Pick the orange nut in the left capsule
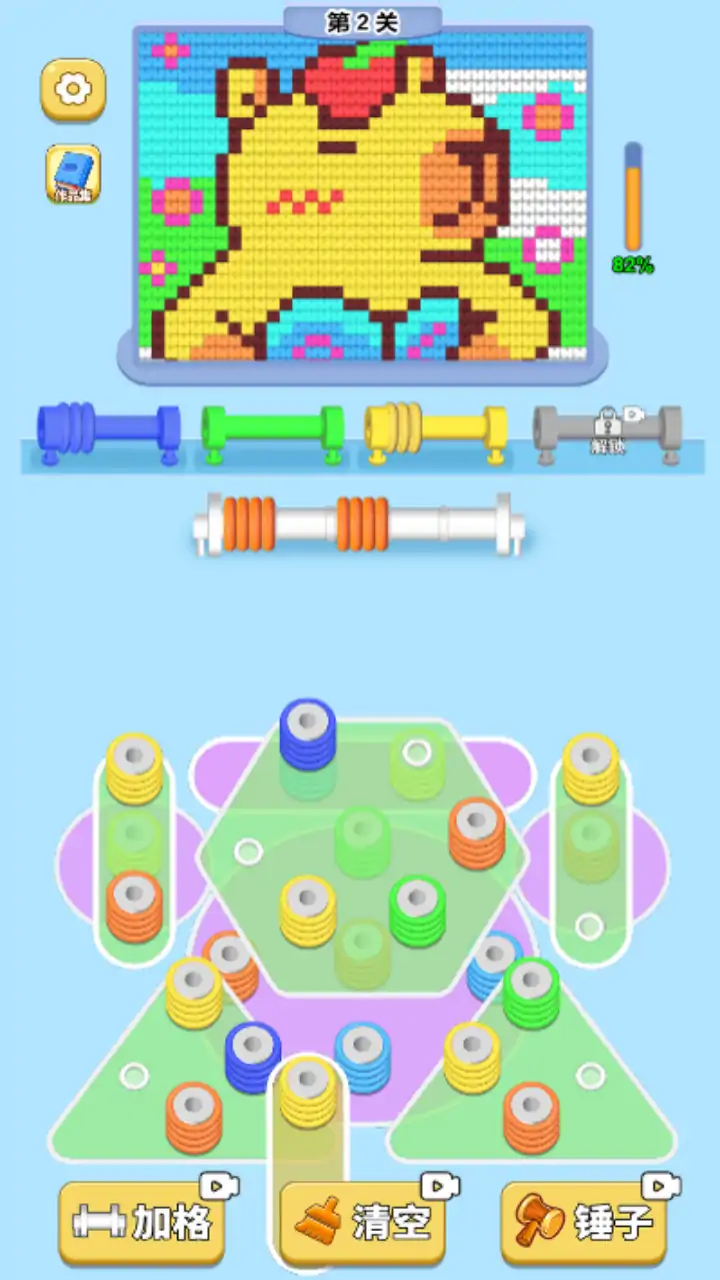This screenshot has width=720, height=1280. tap(134, 905)
